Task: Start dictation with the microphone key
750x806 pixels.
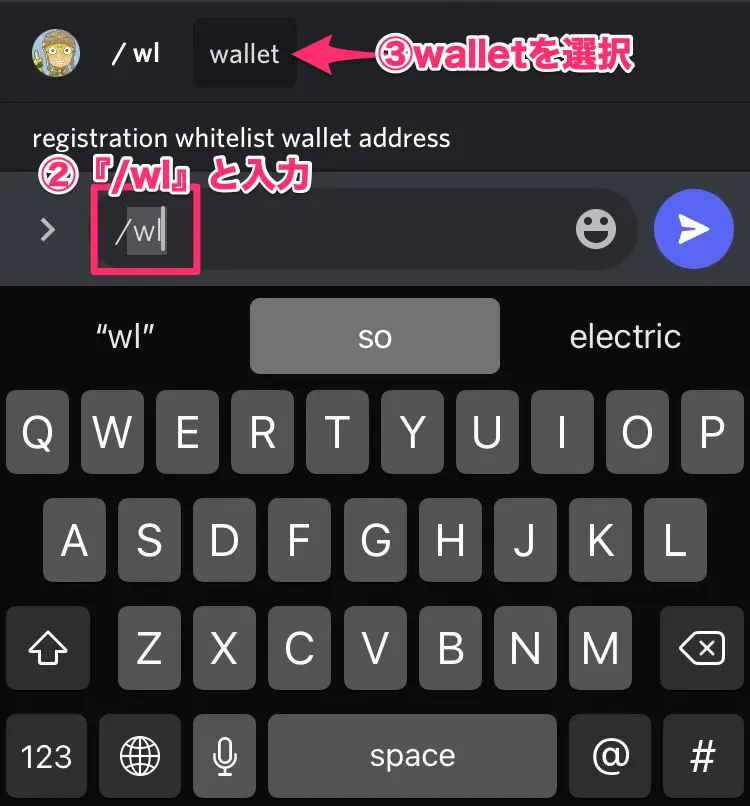Action: [x=226, y=755]
